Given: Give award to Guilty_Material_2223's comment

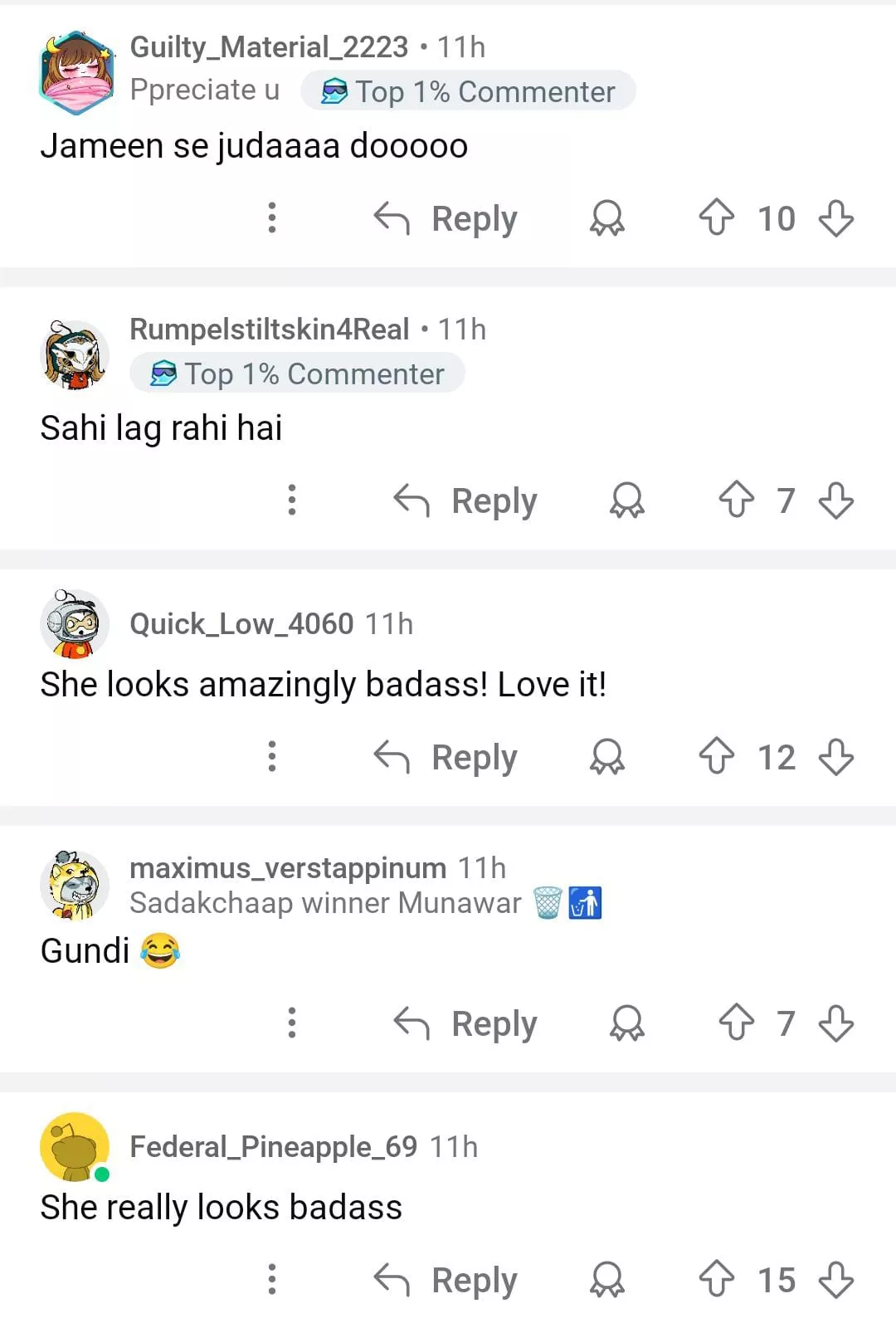Looking at the screenshot, I should 606,219.
